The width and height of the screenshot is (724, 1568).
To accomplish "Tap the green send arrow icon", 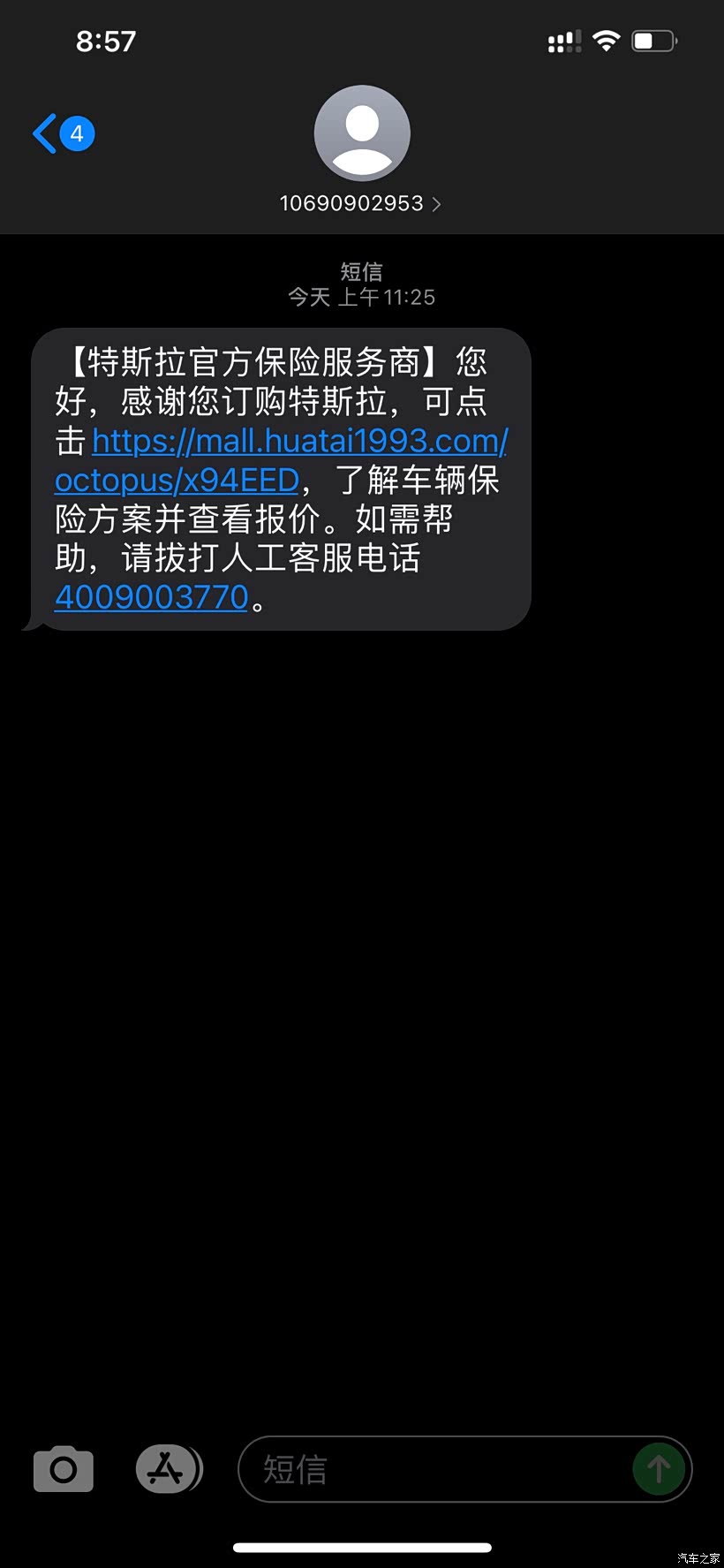I will [x=658, y=1469].
